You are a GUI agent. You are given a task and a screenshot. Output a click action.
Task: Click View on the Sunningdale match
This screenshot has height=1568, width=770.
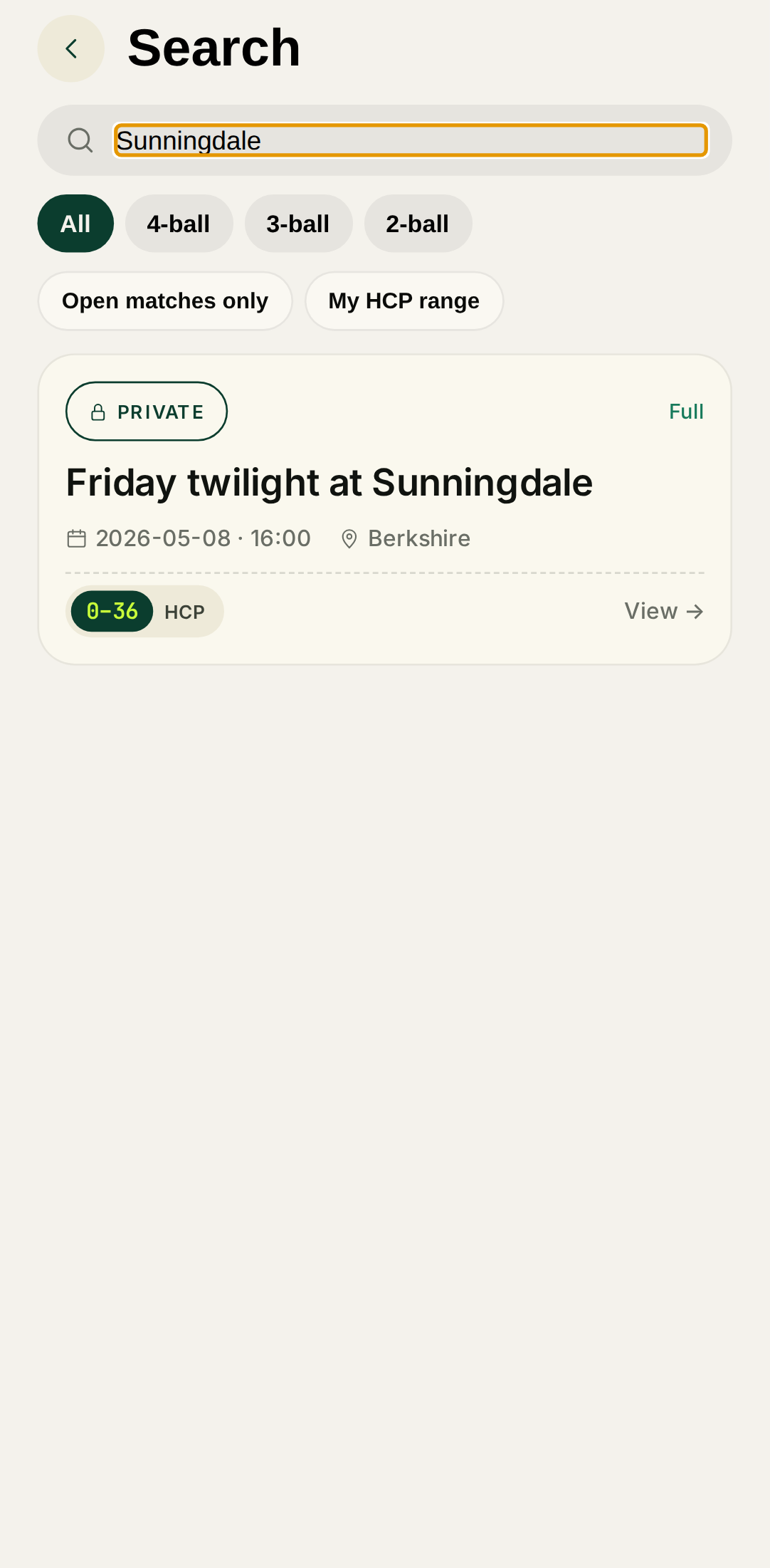pos(650,611)
